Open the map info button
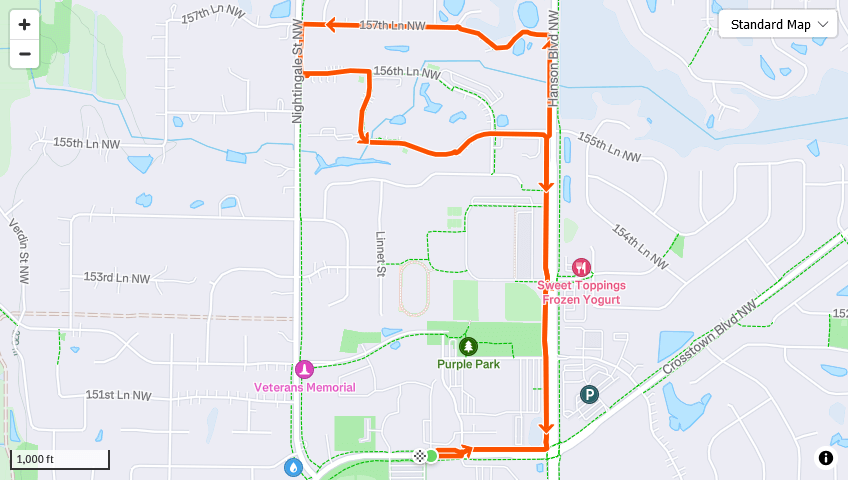 click(826, 458)
